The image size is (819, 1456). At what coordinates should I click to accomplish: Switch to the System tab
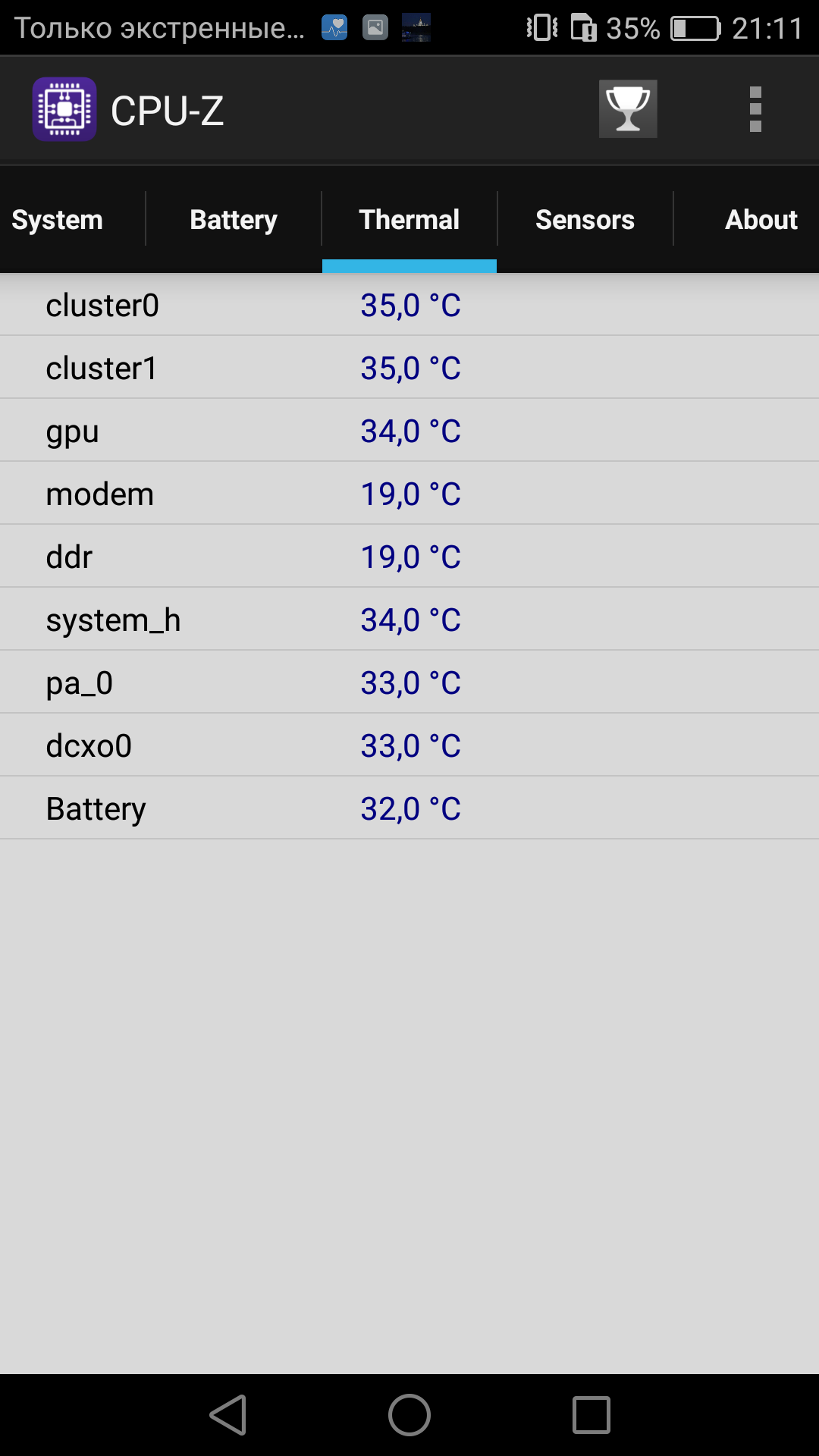(x=58, y=220)
